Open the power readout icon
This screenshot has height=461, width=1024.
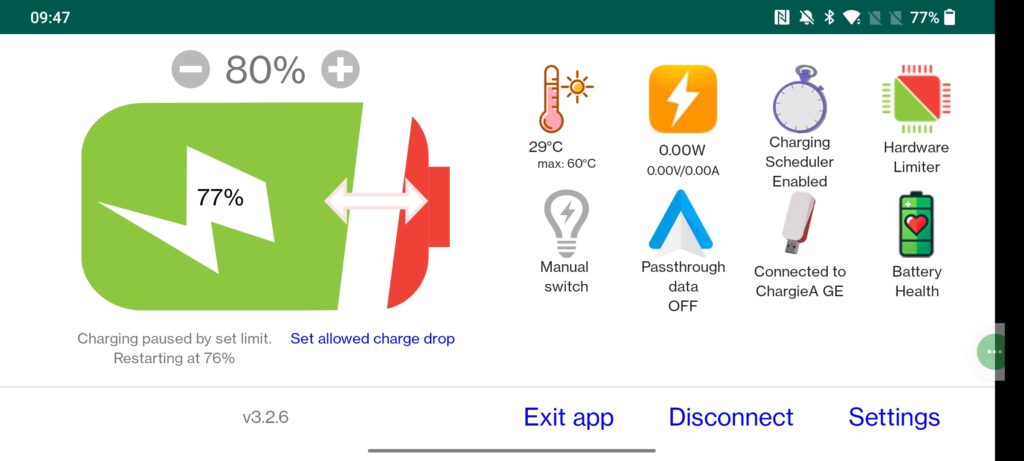click(x=683, y=99)
